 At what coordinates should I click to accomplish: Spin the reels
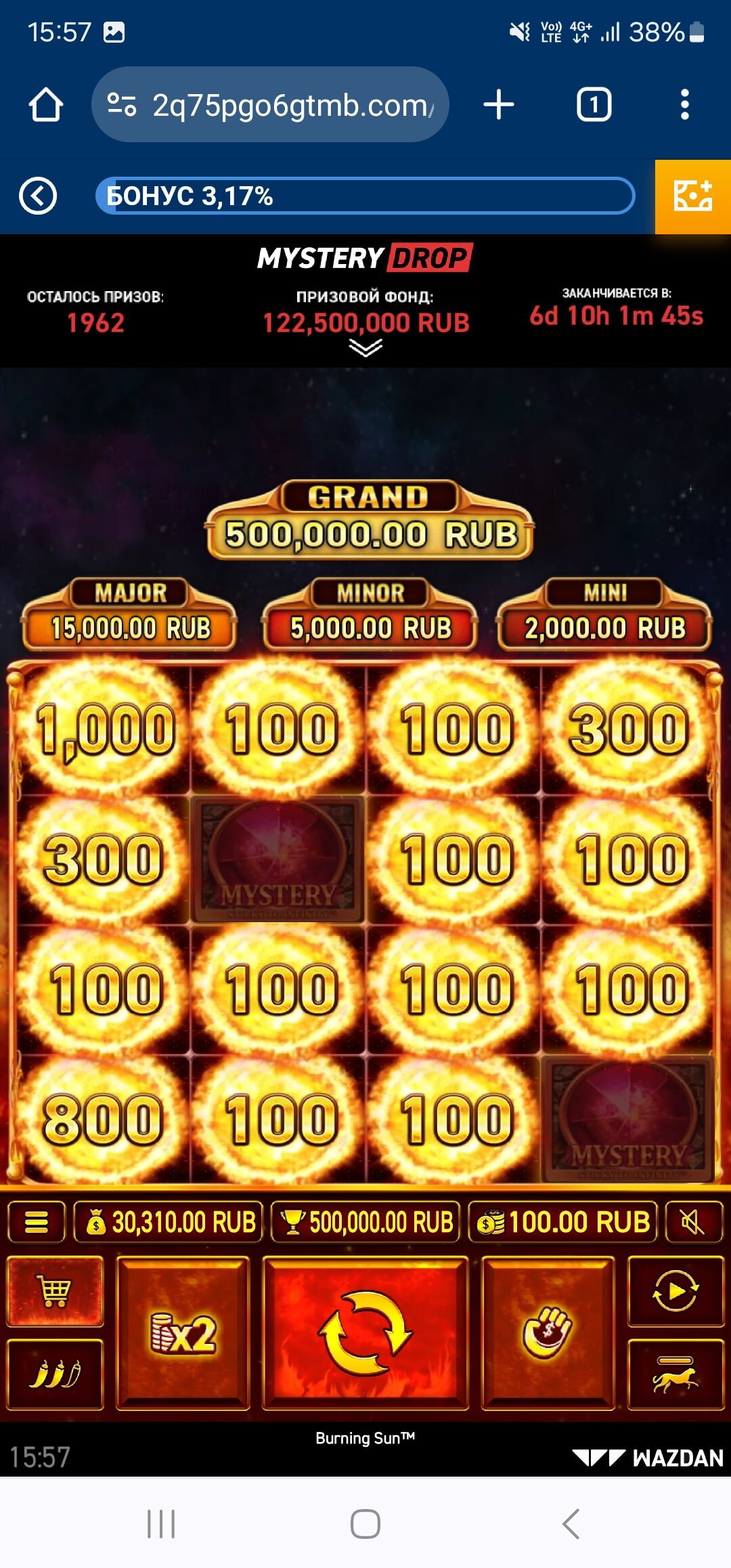[365, 1333]
